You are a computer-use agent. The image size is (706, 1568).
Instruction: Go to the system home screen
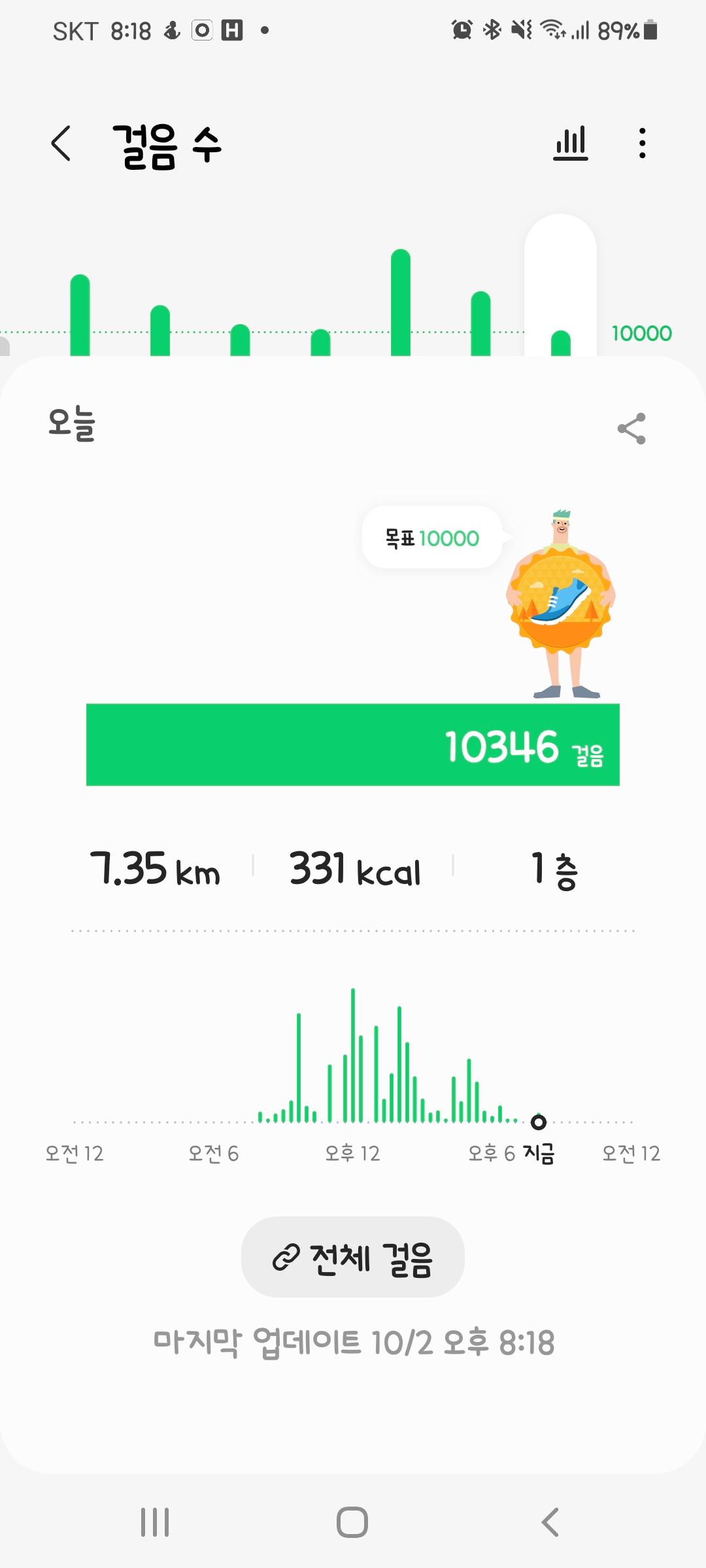tap(352, 1522)
